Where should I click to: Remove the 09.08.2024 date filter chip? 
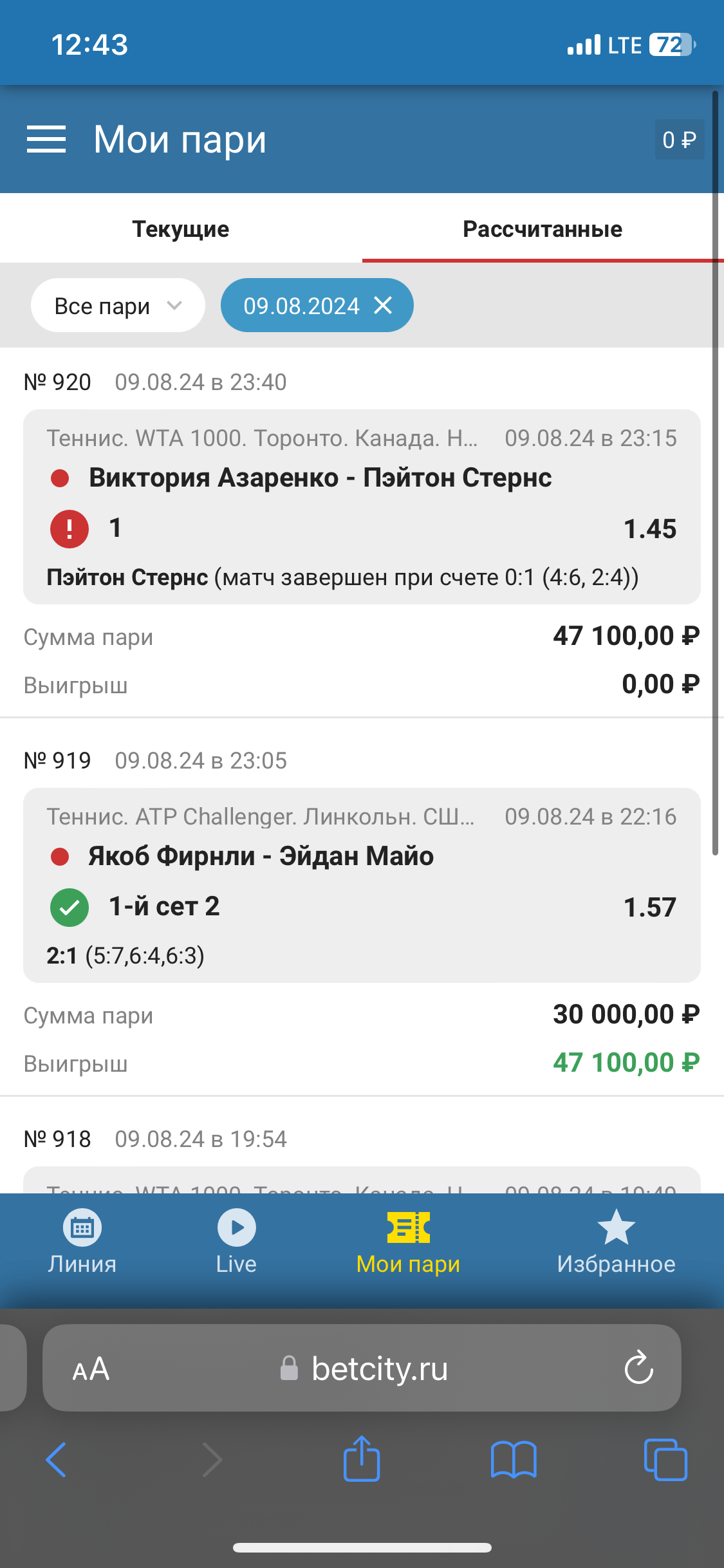tap(384, 306)
